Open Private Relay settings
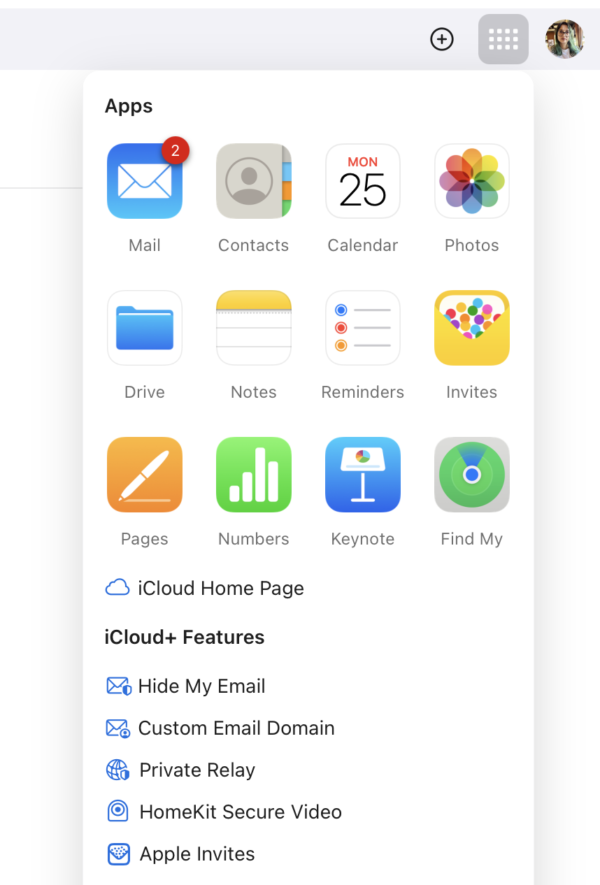The width and height of the screenshot is (600, 885). tap(181, 770)
